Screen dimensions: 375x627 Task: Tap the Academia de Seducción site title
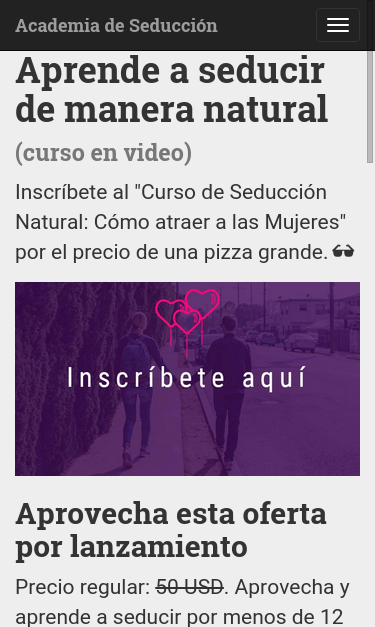point(116,25)
